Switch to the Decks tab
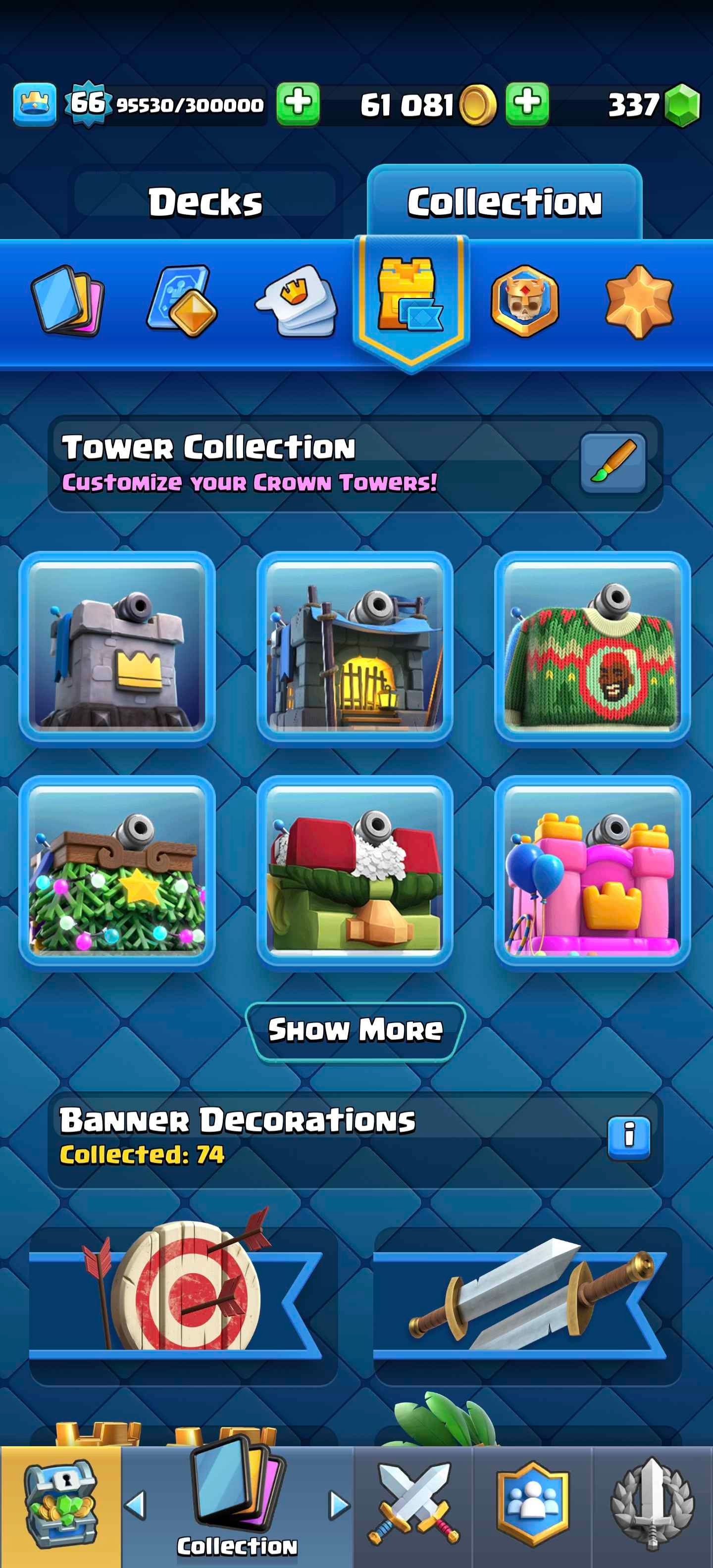 coord(205,202)
